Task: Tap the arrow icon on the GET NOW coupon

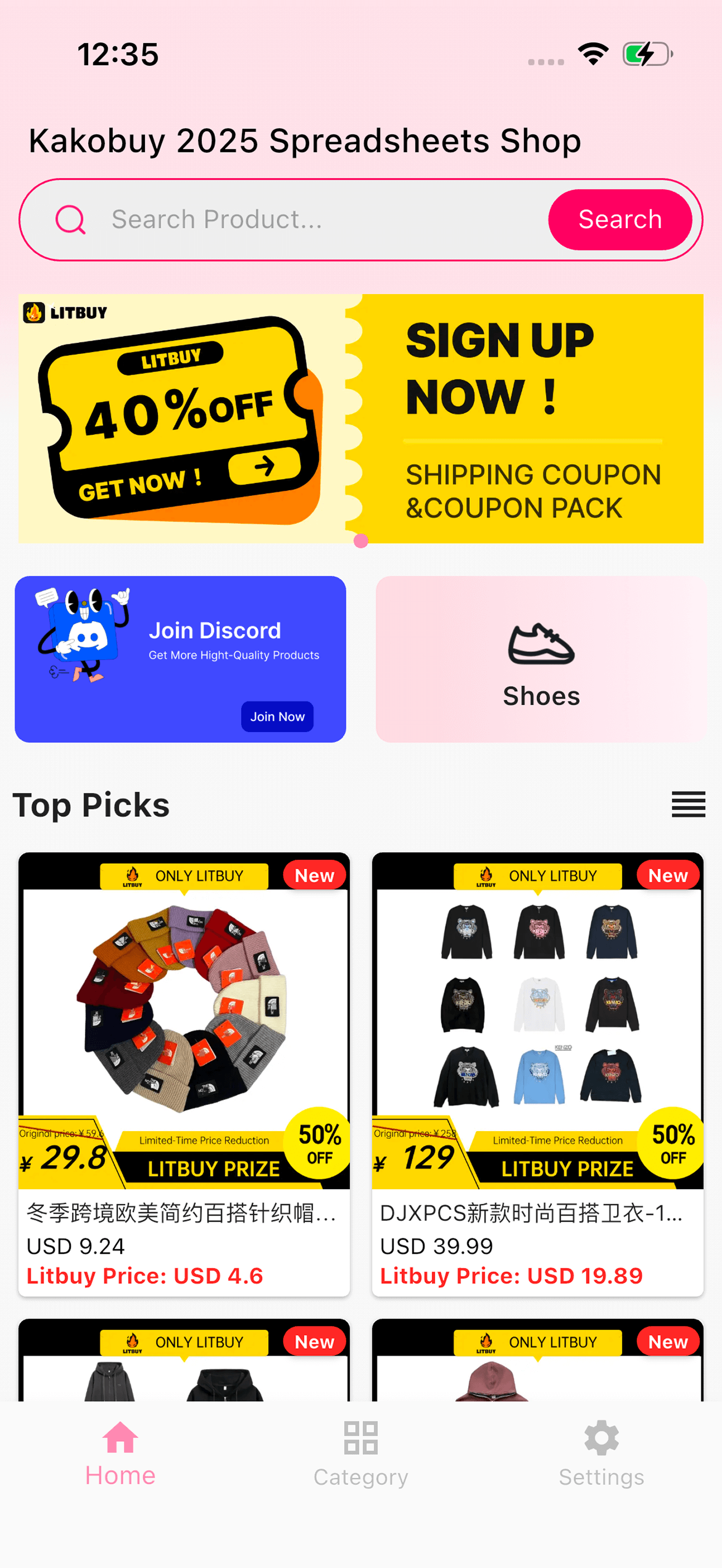Action: click(x=265, y=465)
